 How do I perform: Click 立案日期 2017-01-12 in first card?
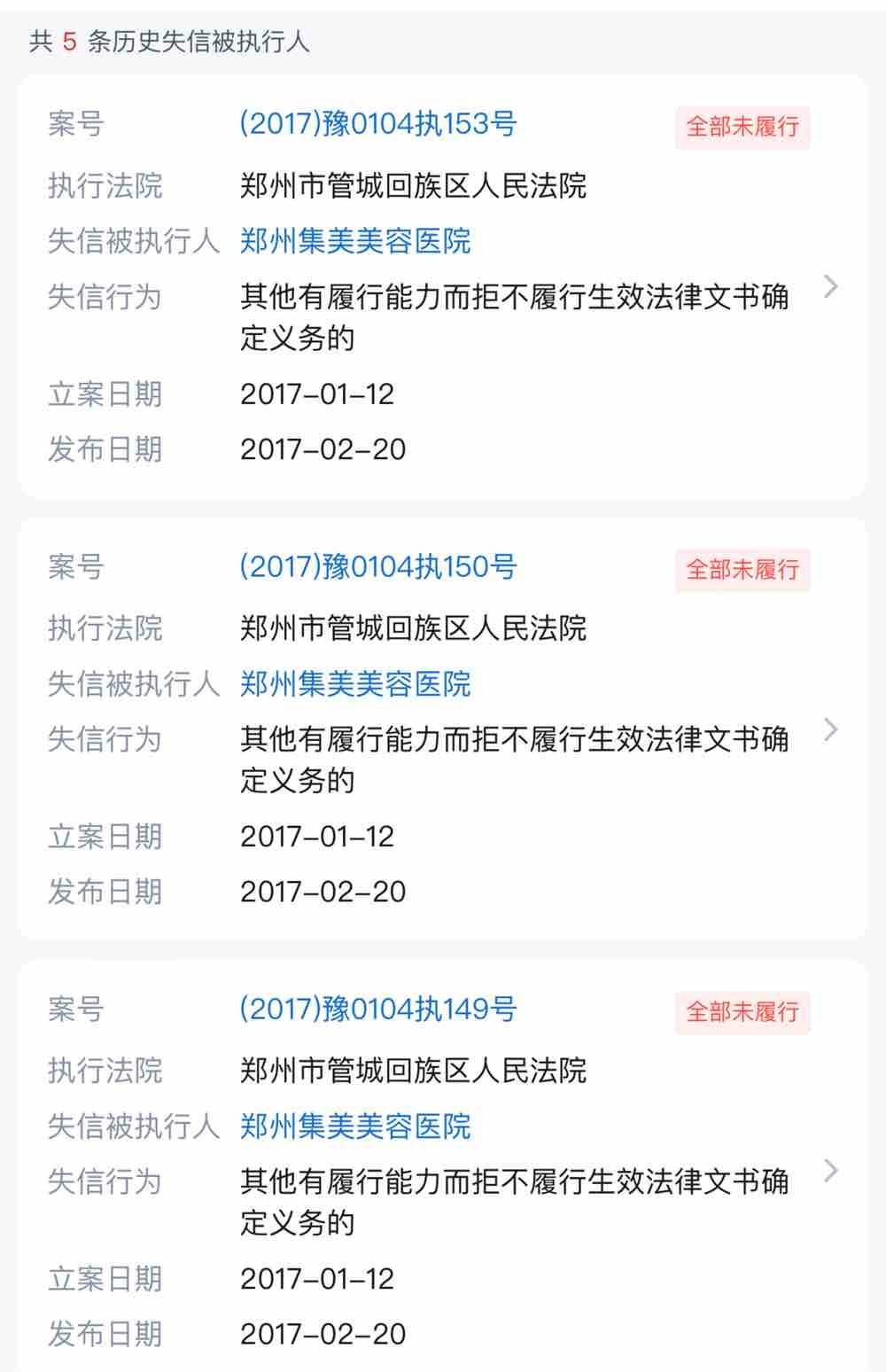(316, 394)
